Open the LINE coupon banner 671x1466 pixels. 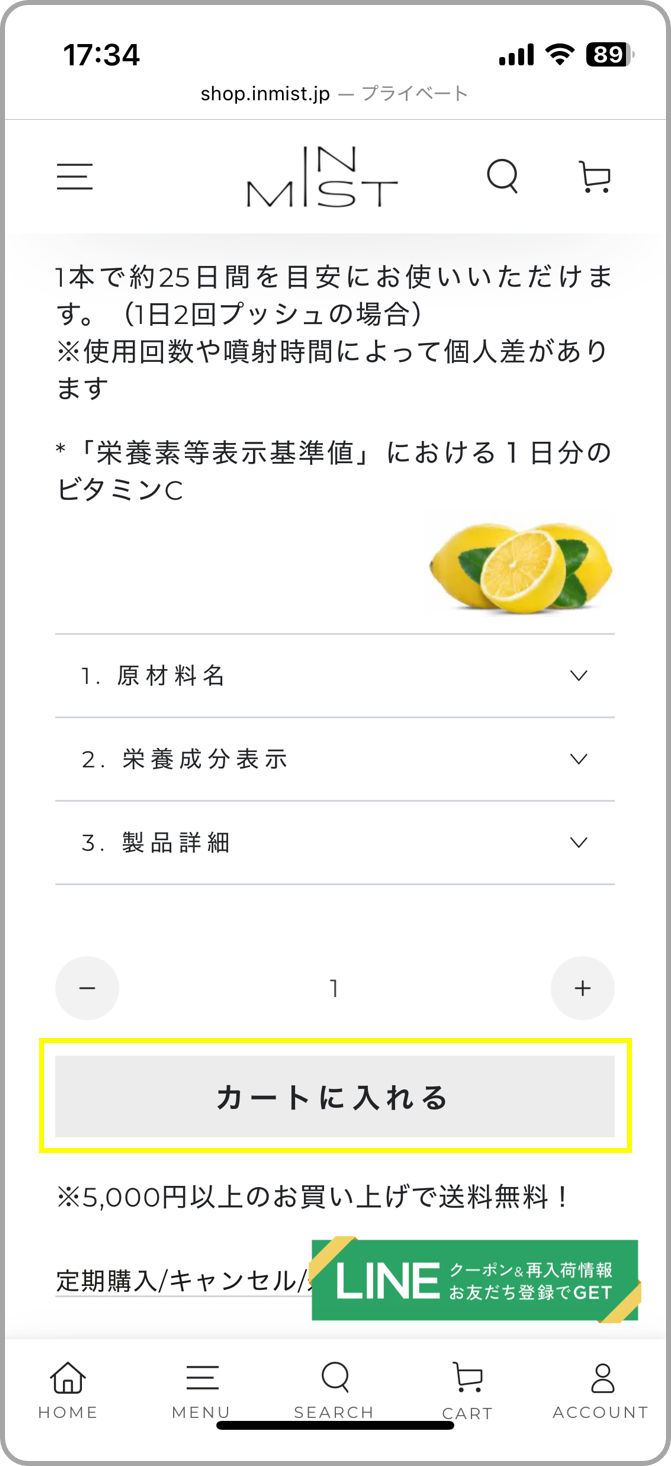click(475, 1281)
